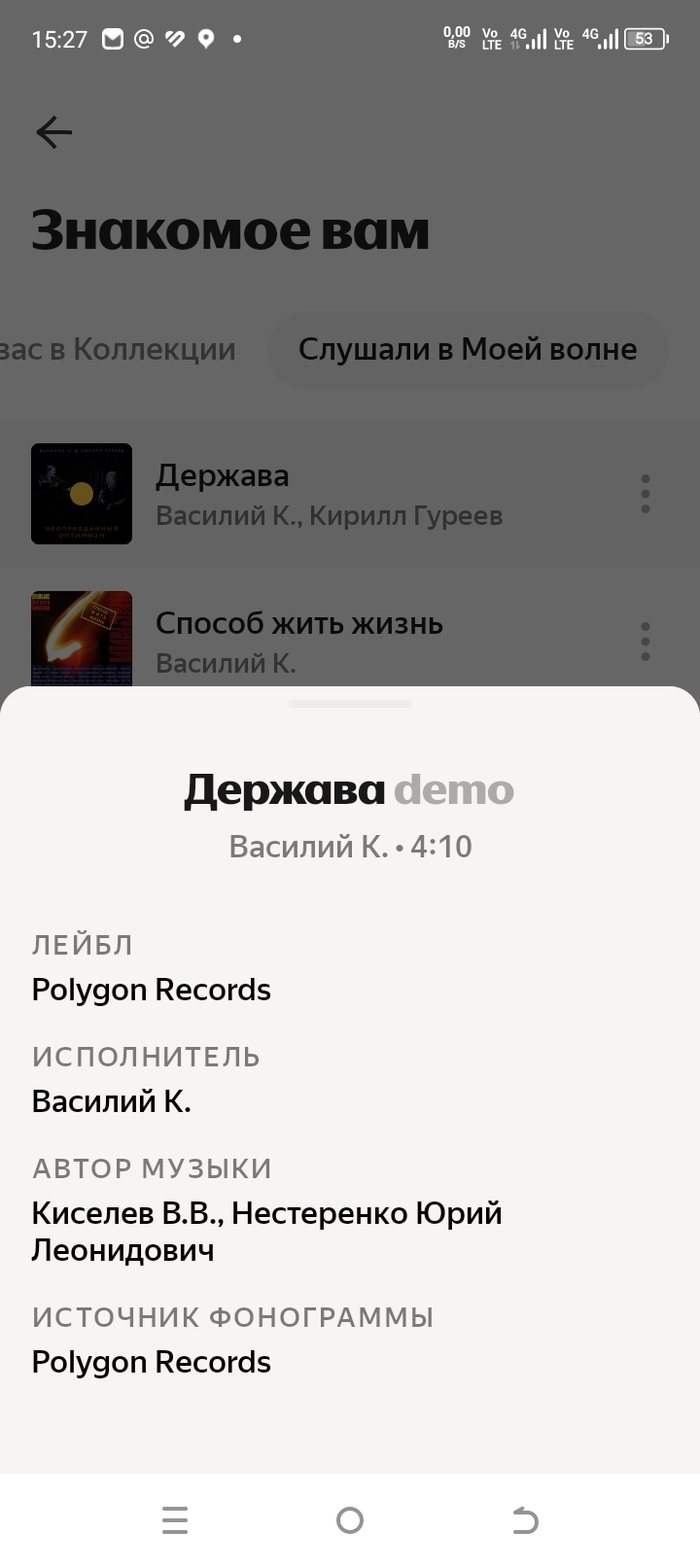Tap the system back button
This screenshot has width=700, height=1567.
(x=524, y=1521)
